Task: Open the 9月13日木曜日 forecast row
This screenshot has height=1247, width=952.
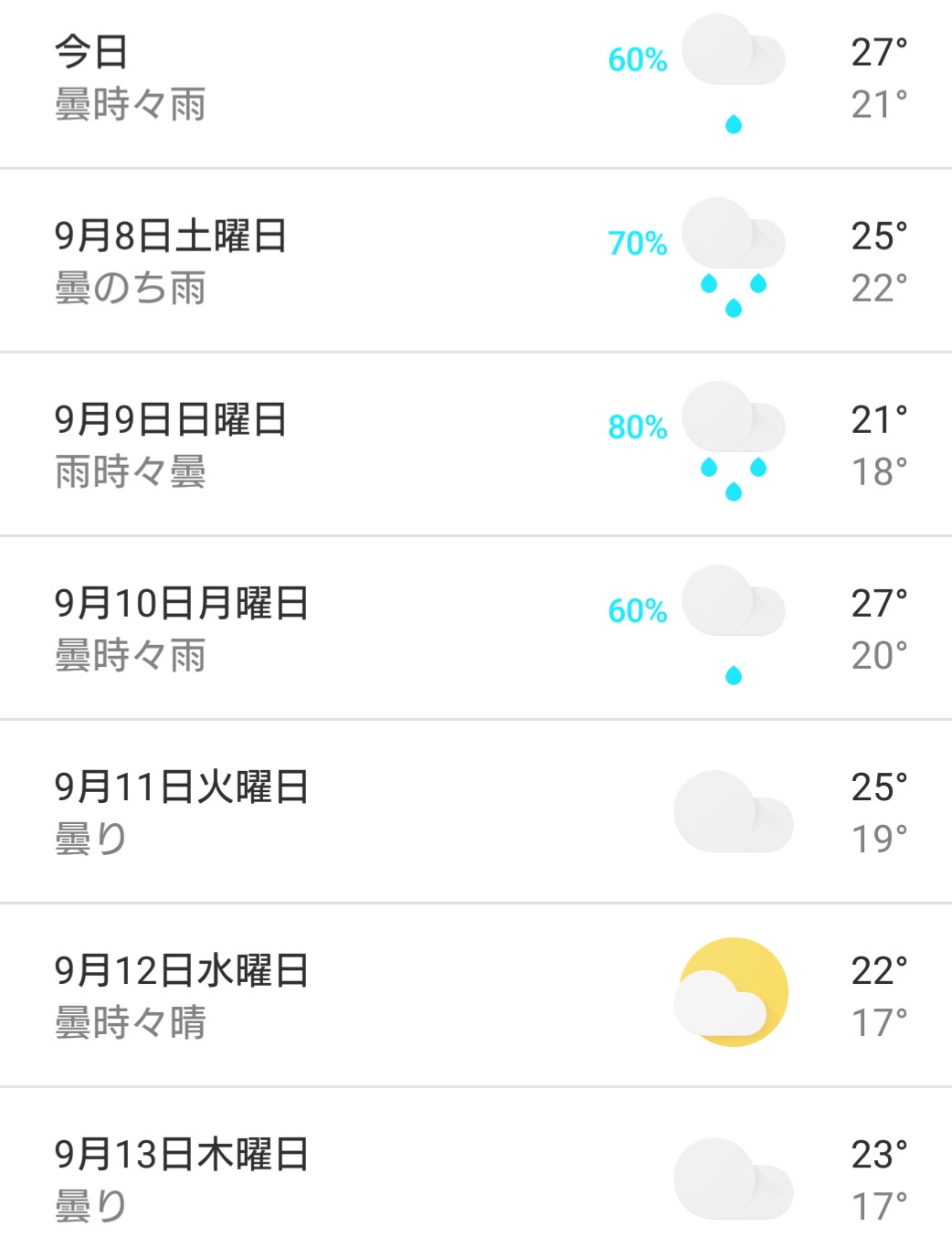Action: pos(475,1178)
